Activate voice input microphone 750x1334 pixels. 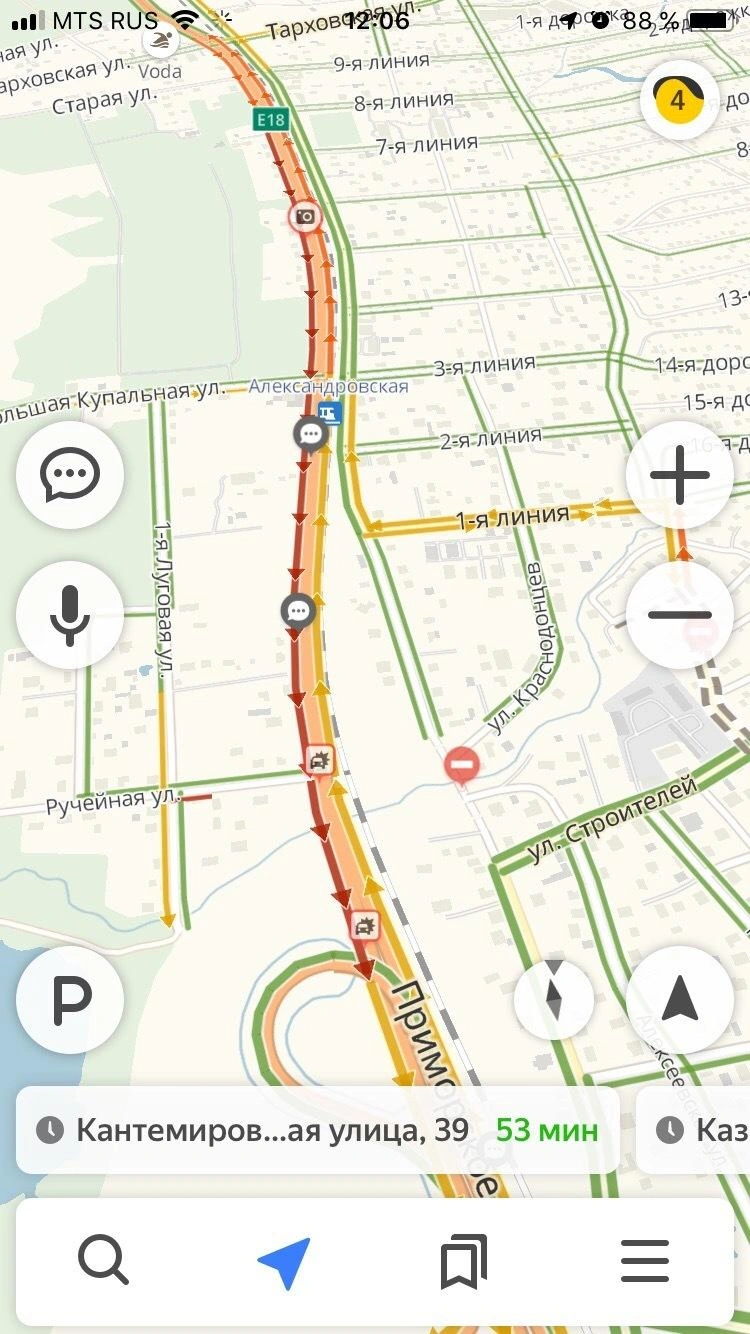pos(70,614)
